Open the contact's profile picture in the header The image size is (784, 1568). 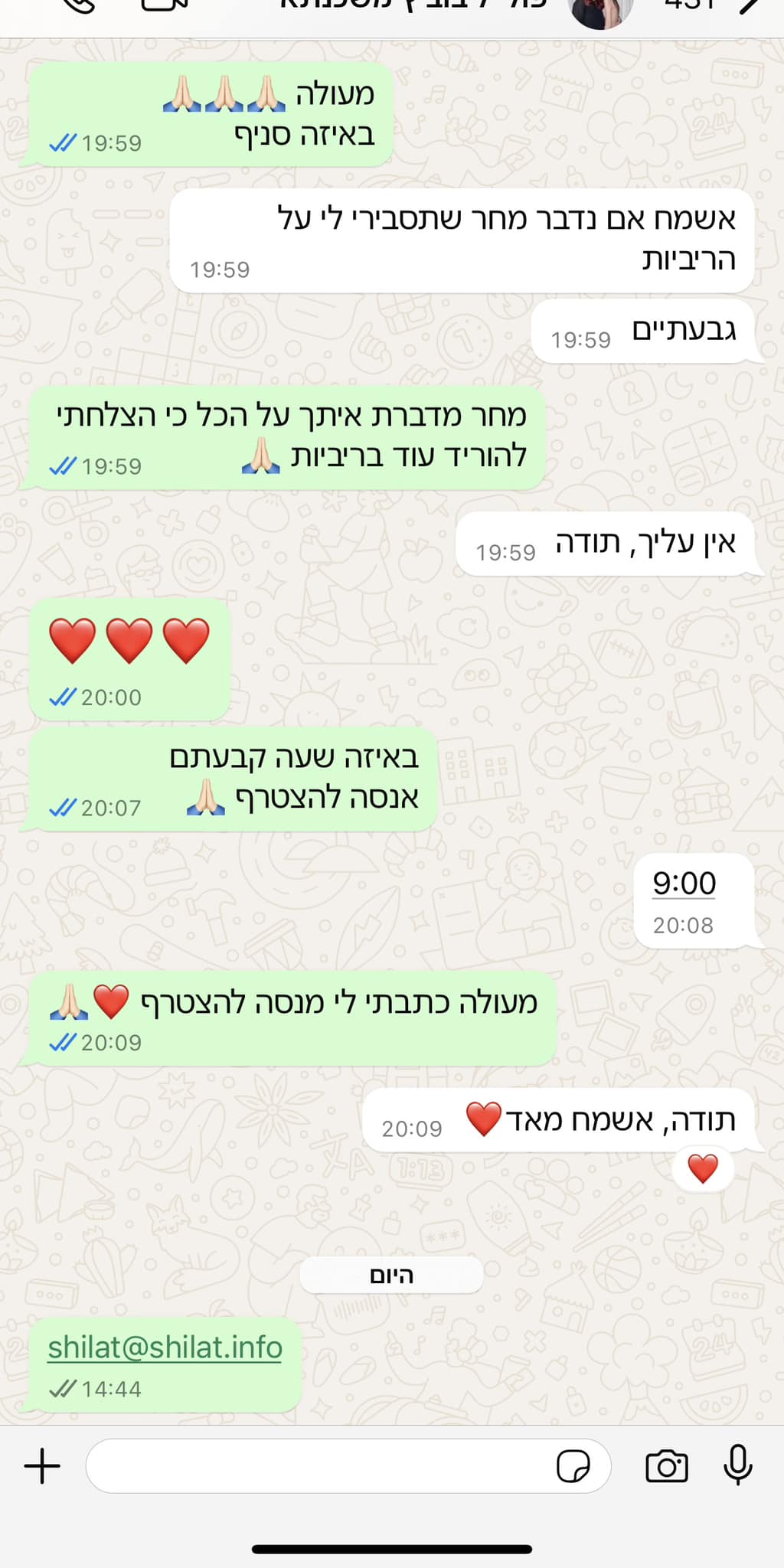600,9
